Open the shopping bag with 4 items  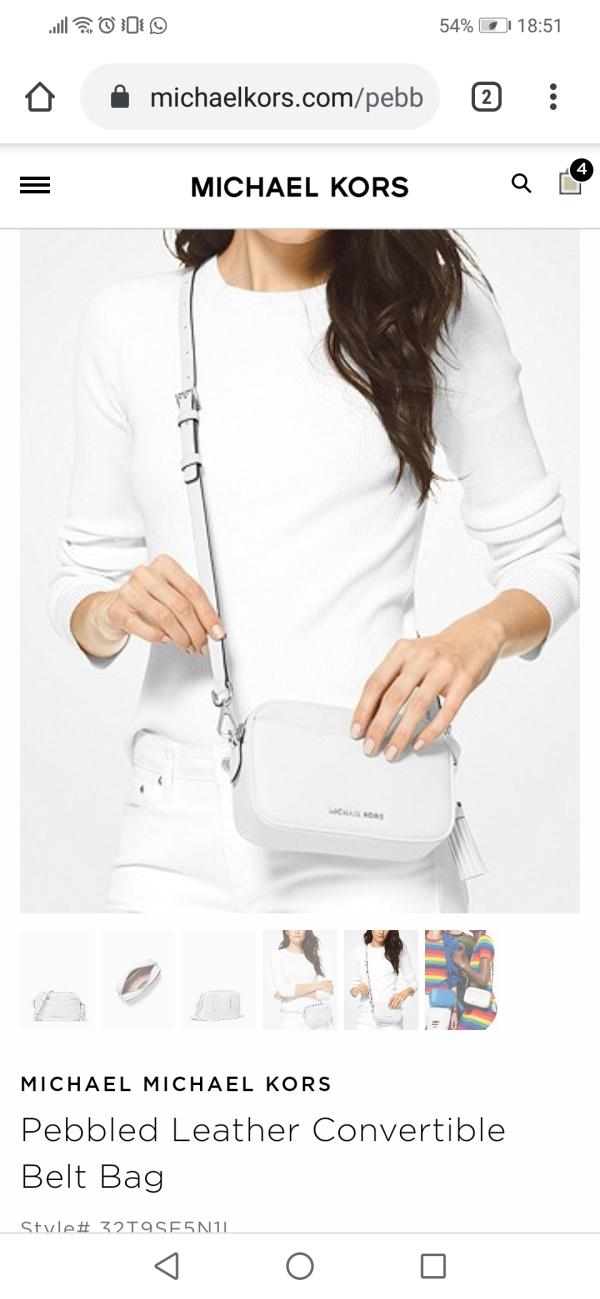pos(571,181)
